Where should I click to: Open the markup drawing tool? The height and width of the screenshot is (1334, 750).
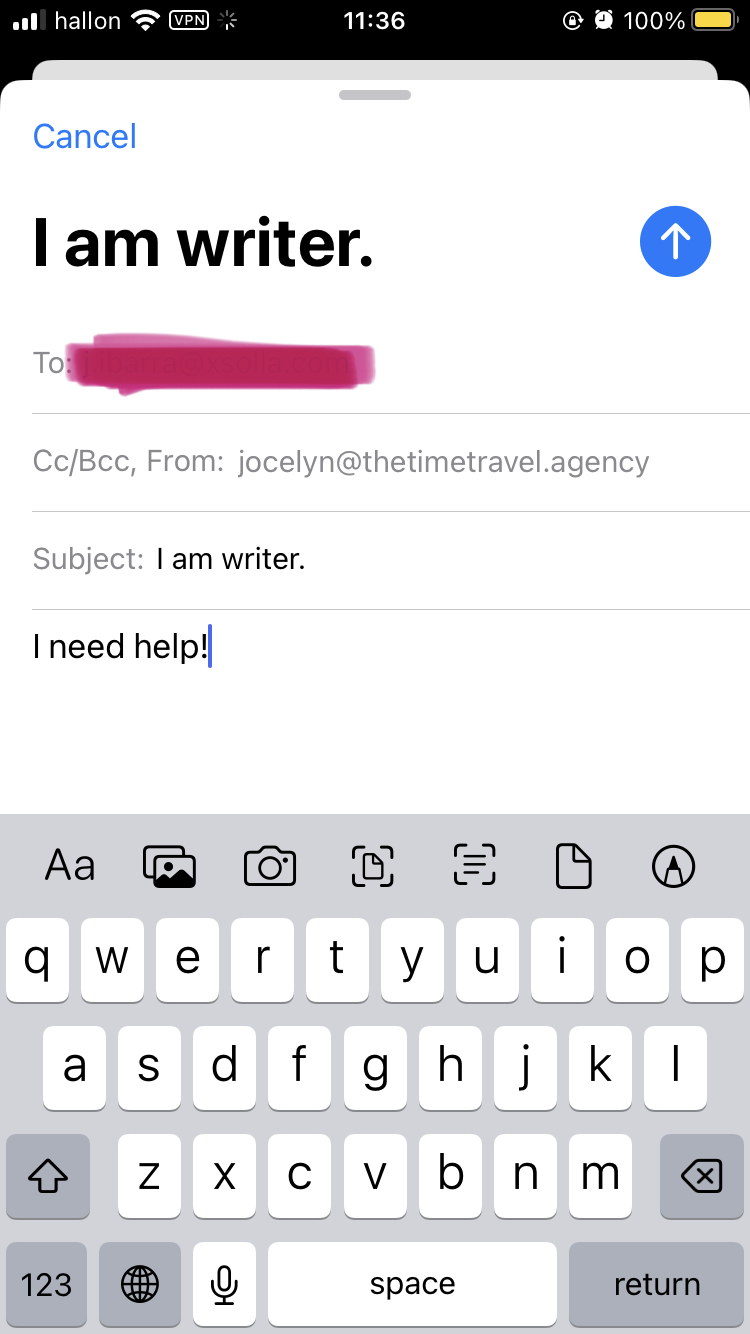tap(673, 866)
